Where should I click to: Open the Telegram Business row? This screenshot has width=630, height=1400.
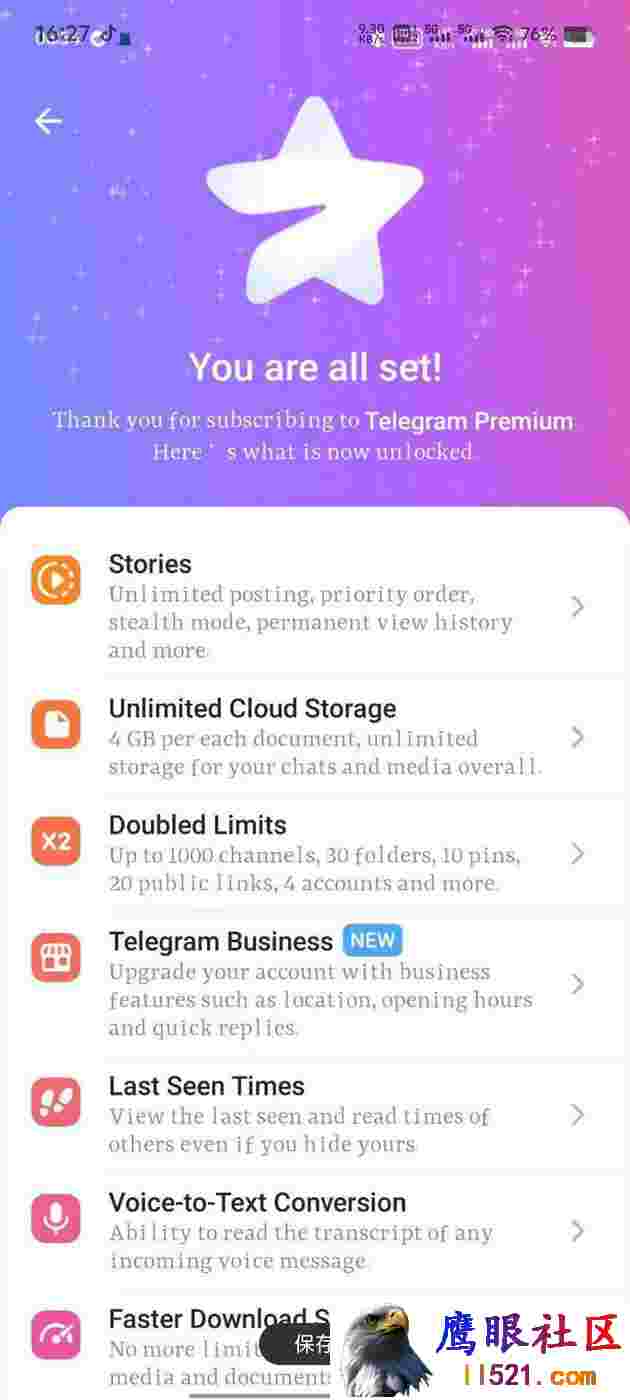coord(315,984)
